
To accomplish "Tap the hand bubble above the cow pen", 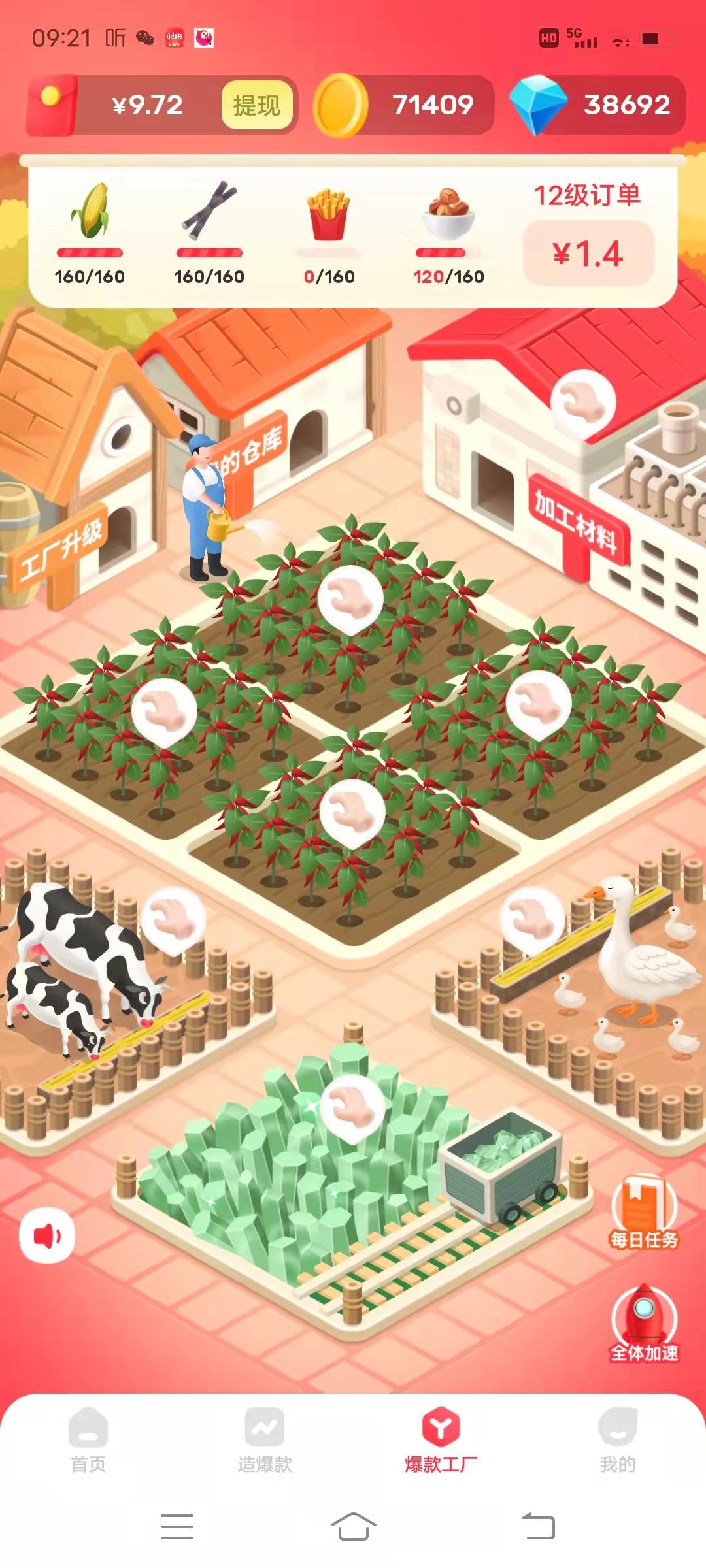I will (173, 919).
